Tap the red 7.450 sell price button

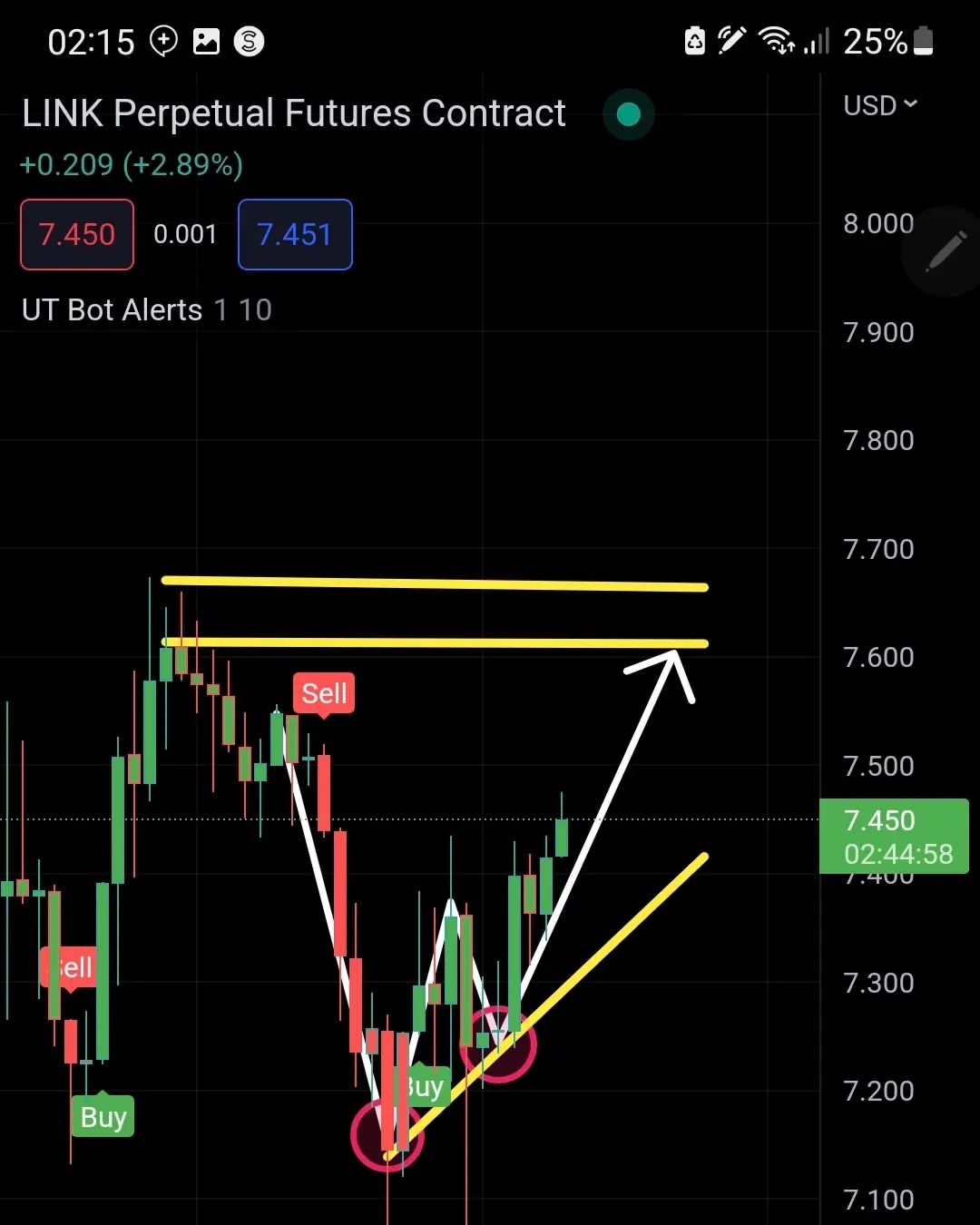click(77, 235)
